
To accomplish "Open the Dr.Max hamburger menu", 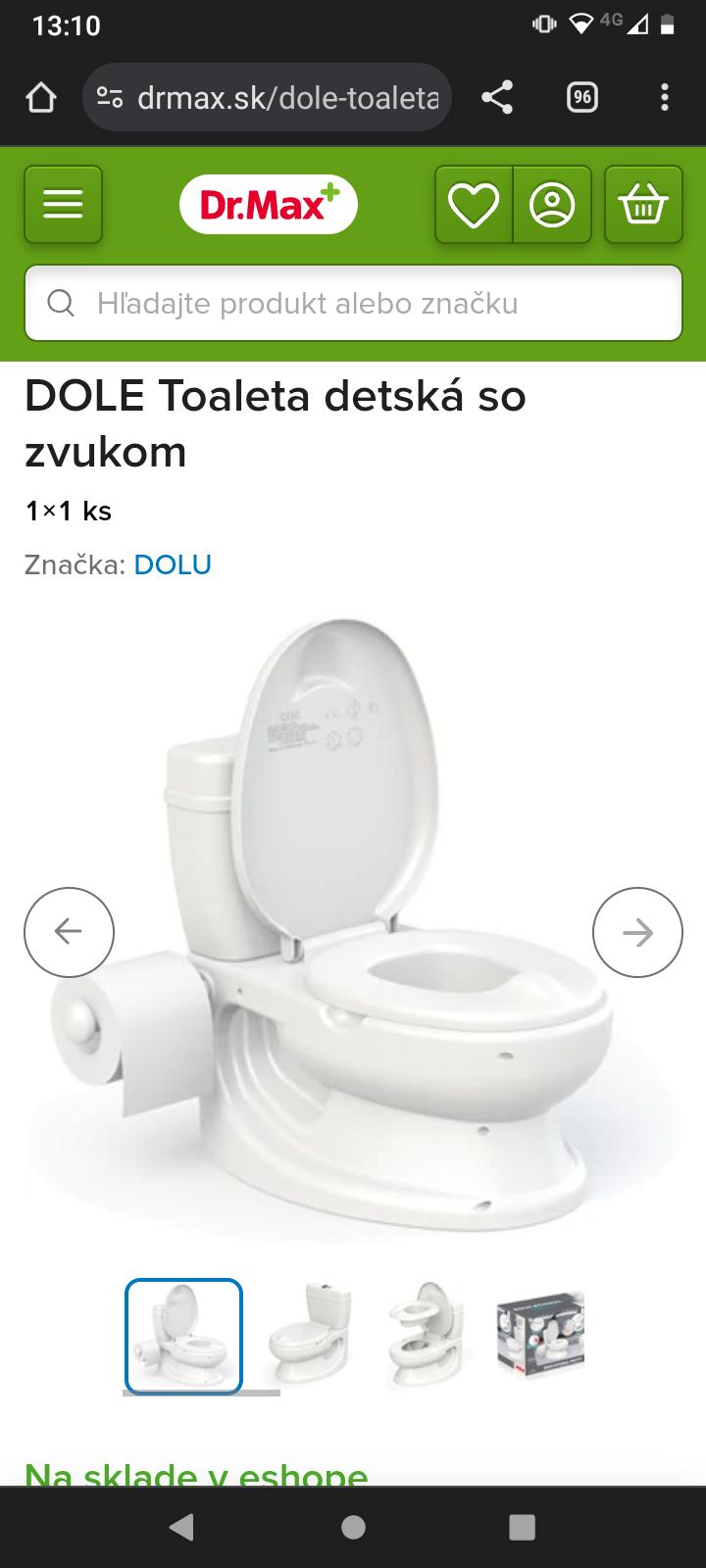I will point(63,204).
